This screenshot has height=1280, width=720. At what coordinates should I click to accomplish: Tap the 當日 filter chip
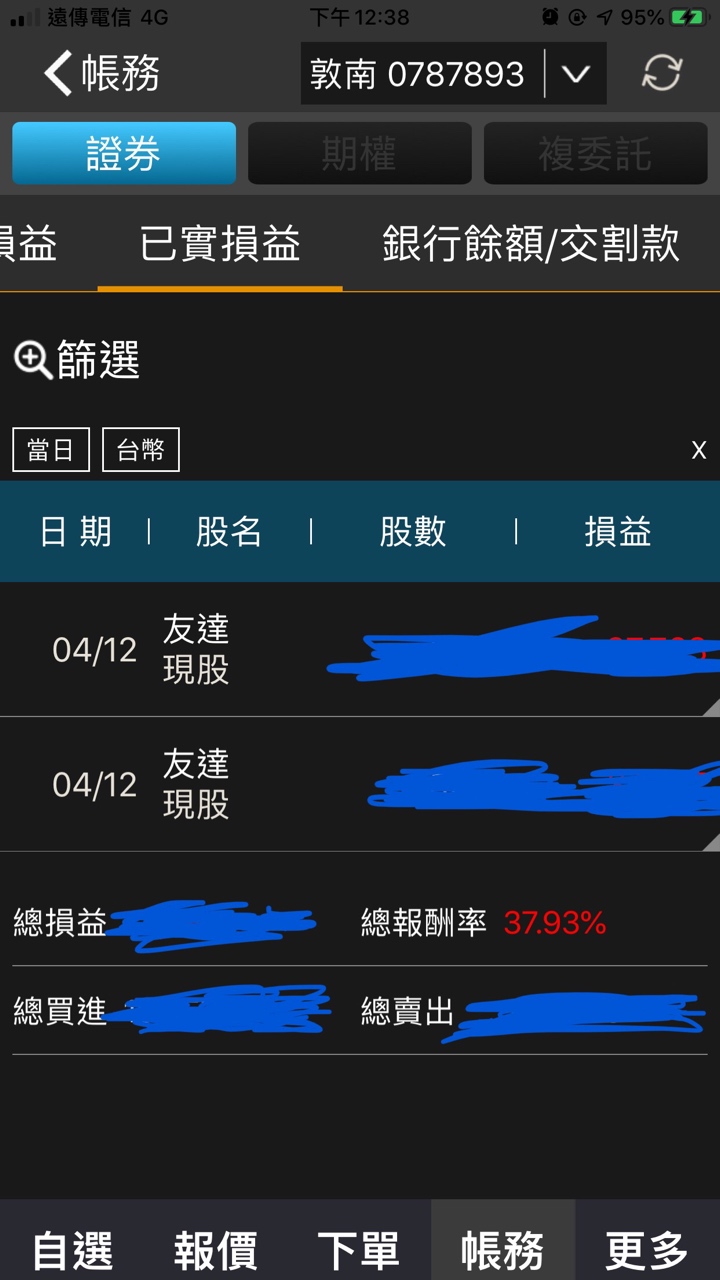(51, 450)
